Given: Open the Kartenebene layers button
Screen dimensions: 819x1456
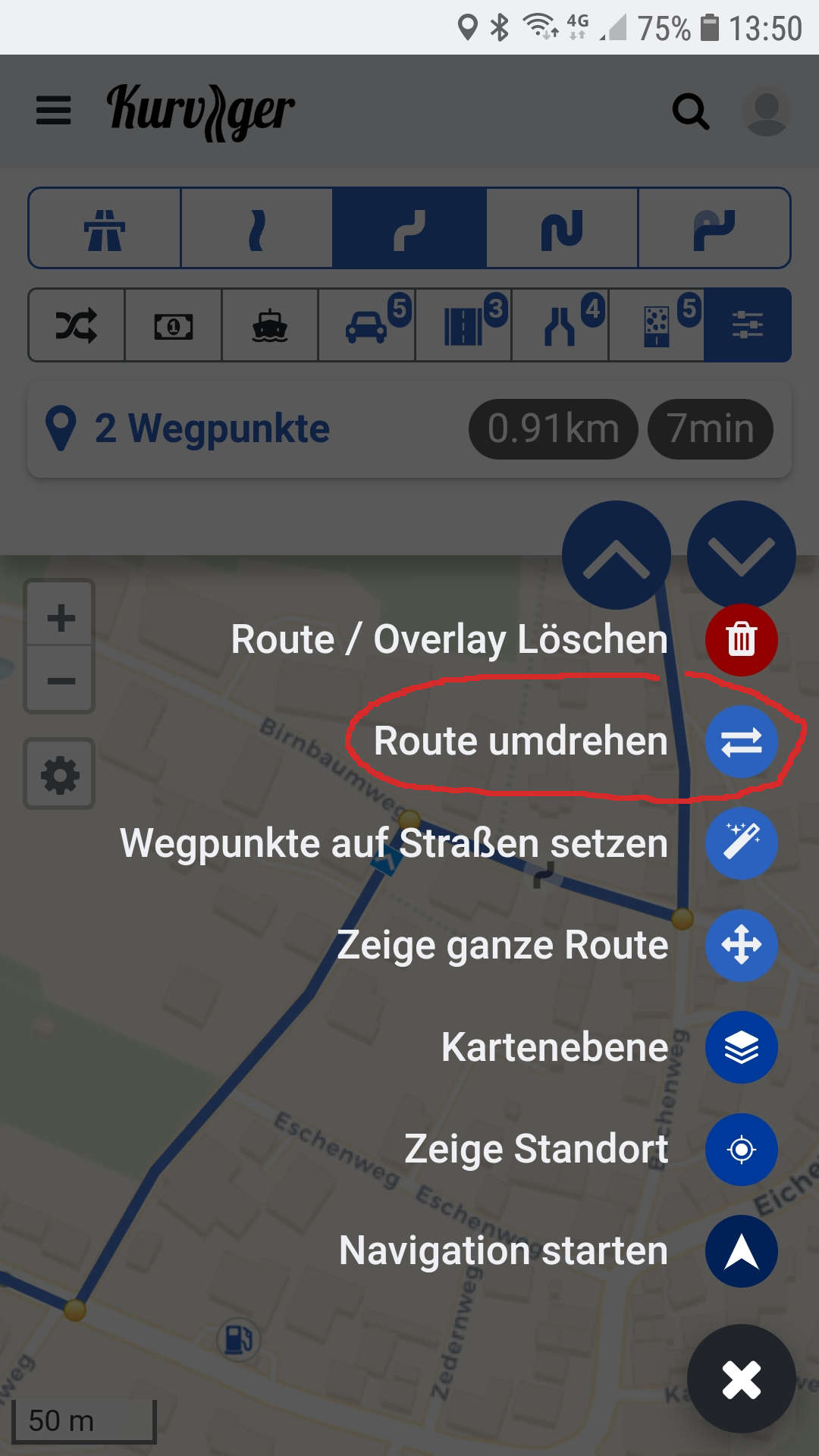Looking at the screenshot, I should tap(741, 1047).
